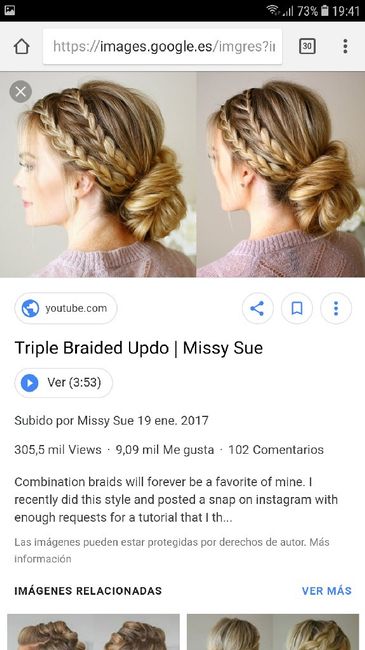Viewport: 365px width, 650px height.
Task: Open Más información about copyright
Action: coord(172,550)
